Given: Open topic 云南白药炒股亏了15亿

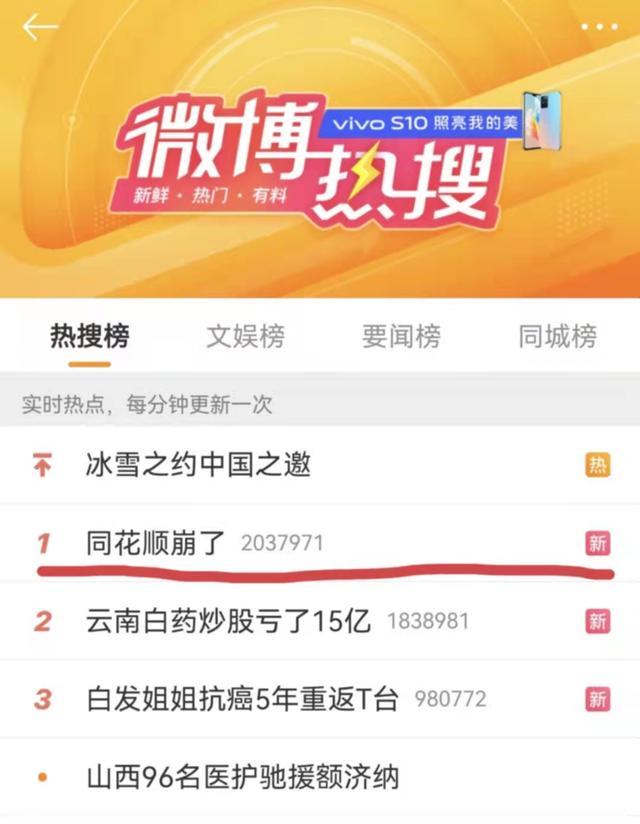Looking at the screenshot, I should tap(228, 621).
